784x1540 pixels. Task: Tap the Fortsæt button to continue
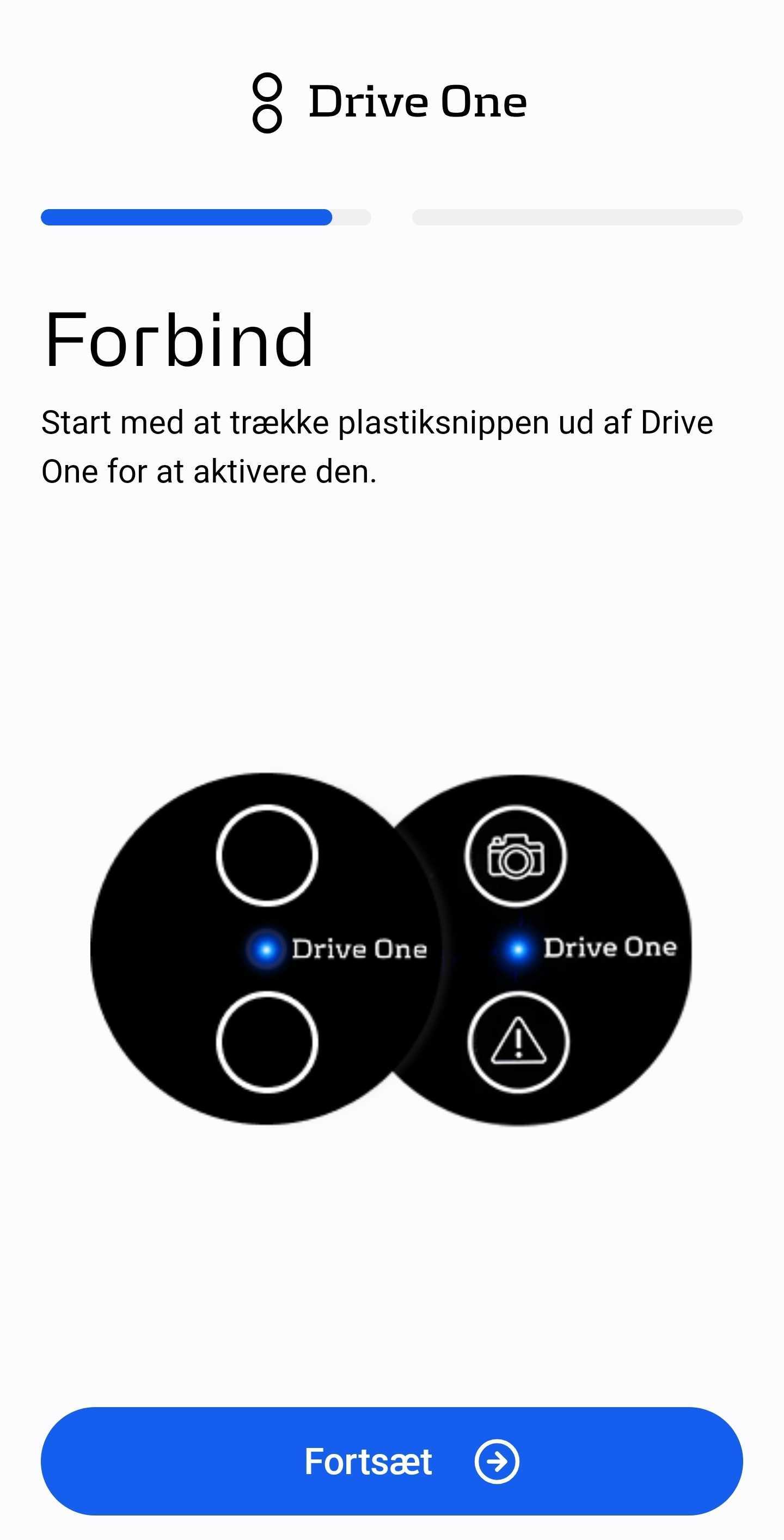pos(391,1460)
